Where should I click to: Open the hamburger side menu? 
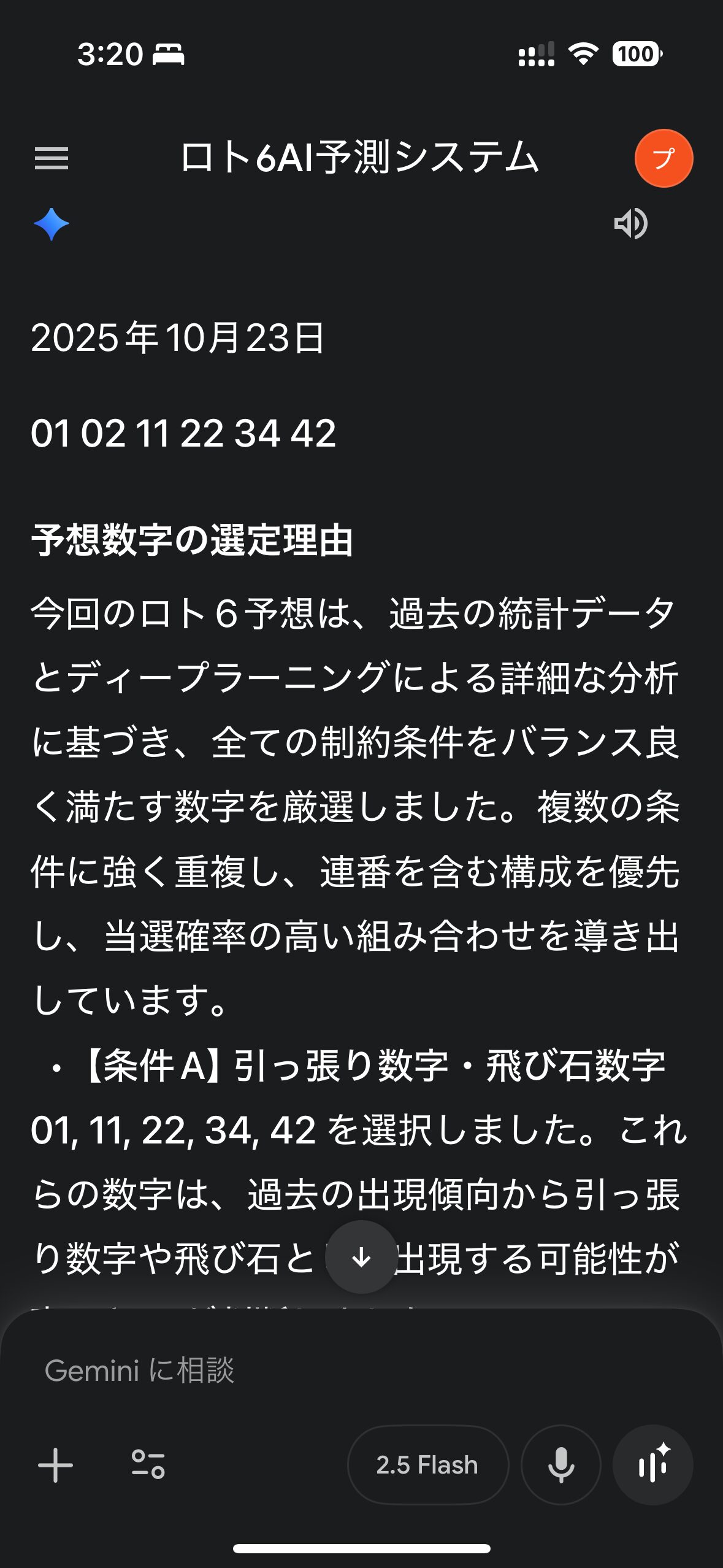coord(52,158)
